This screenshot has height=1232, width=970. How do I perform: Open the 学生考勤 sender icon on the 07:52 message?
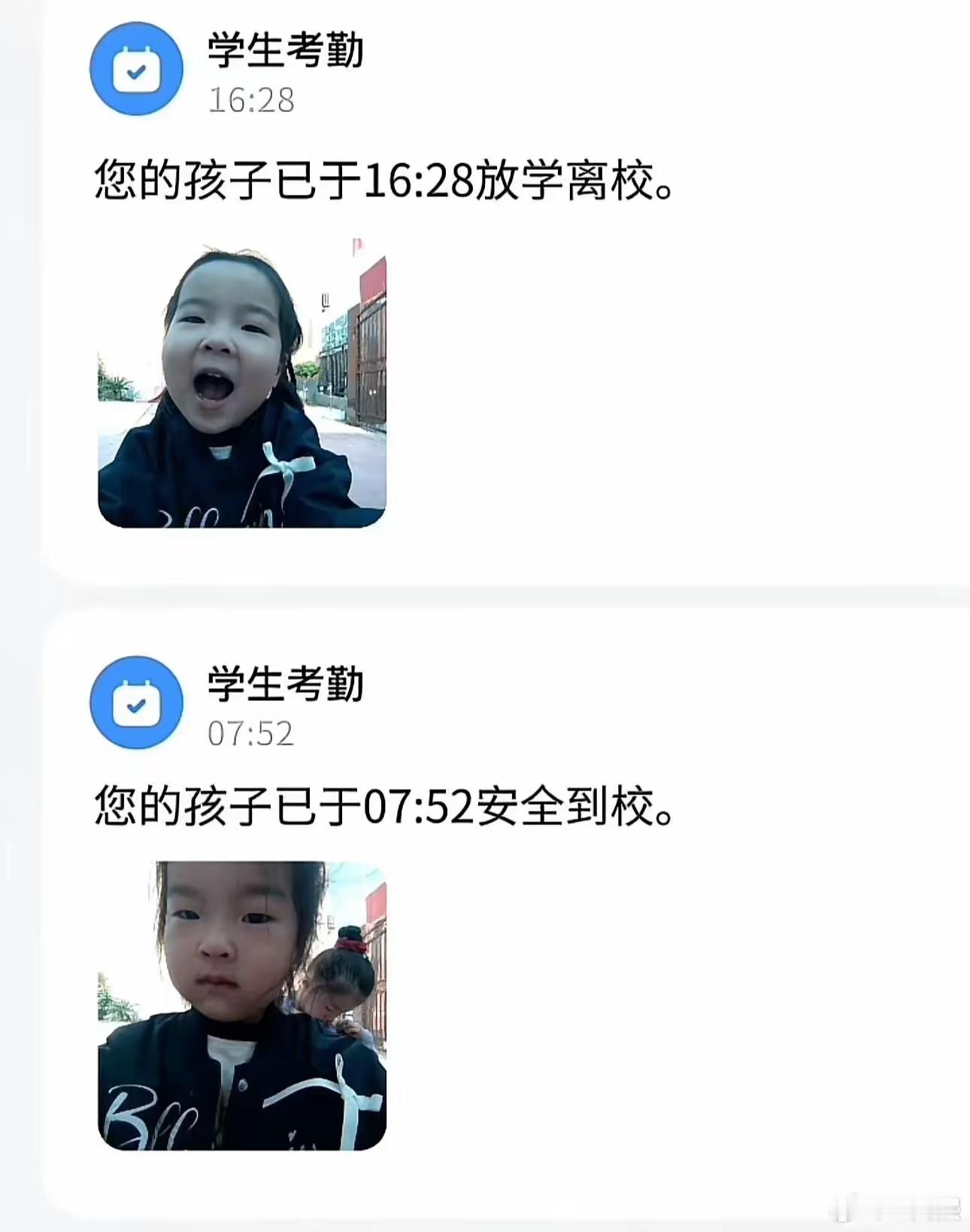tap(136, 702)
